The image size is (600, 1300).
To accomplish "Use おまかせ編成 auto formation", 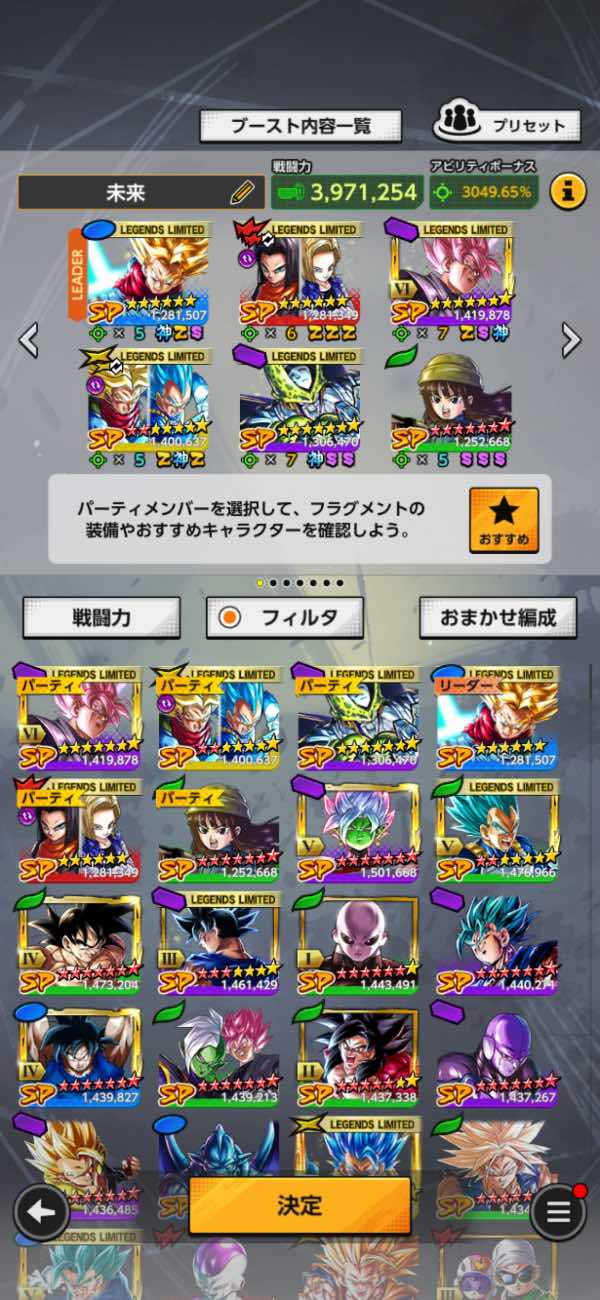I will [498, 618].
